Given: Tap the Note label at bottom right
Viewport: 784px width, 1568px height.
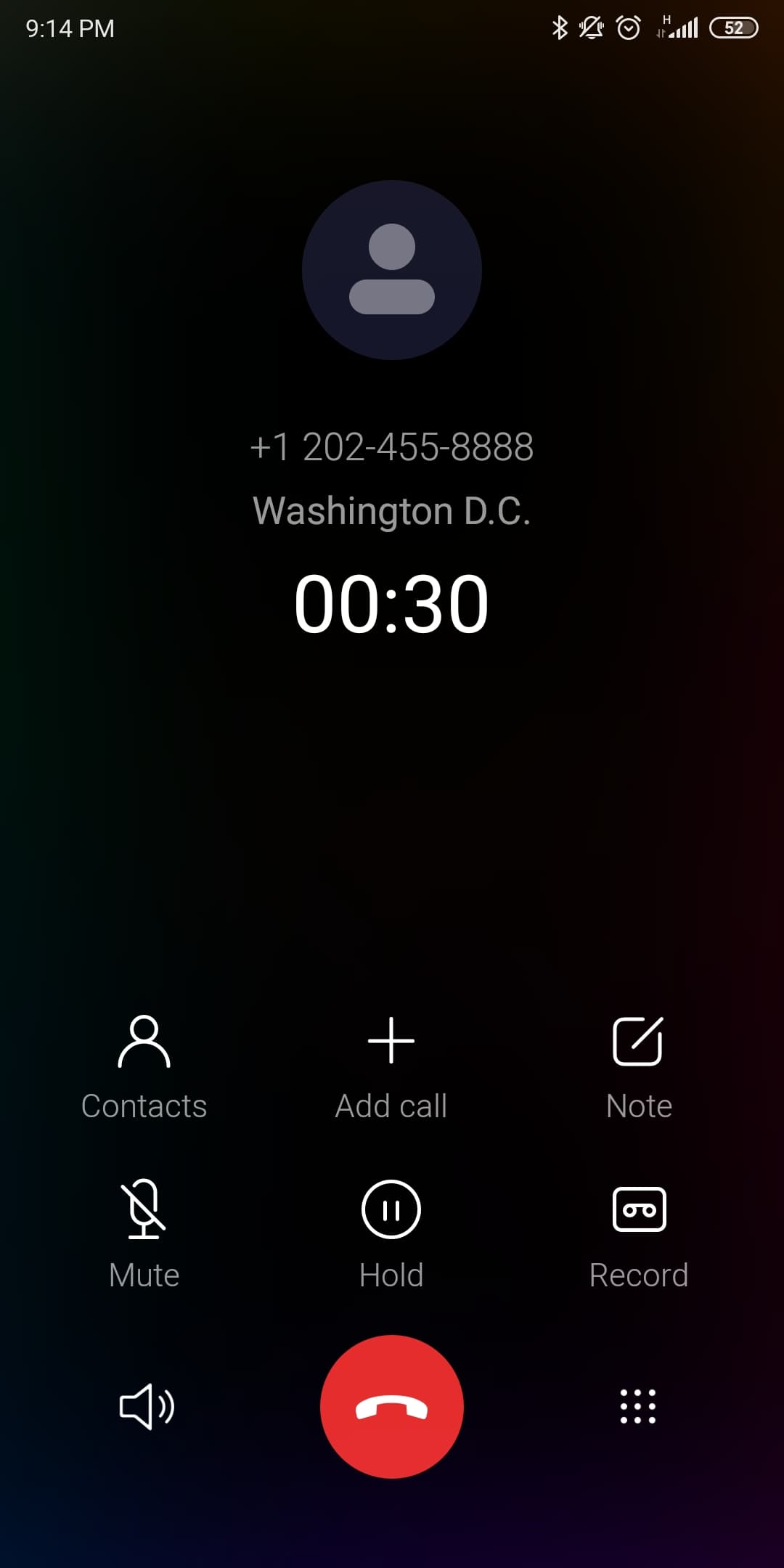Looking at the screenshot, I should pyautogui.click(x=638, y=1106).
